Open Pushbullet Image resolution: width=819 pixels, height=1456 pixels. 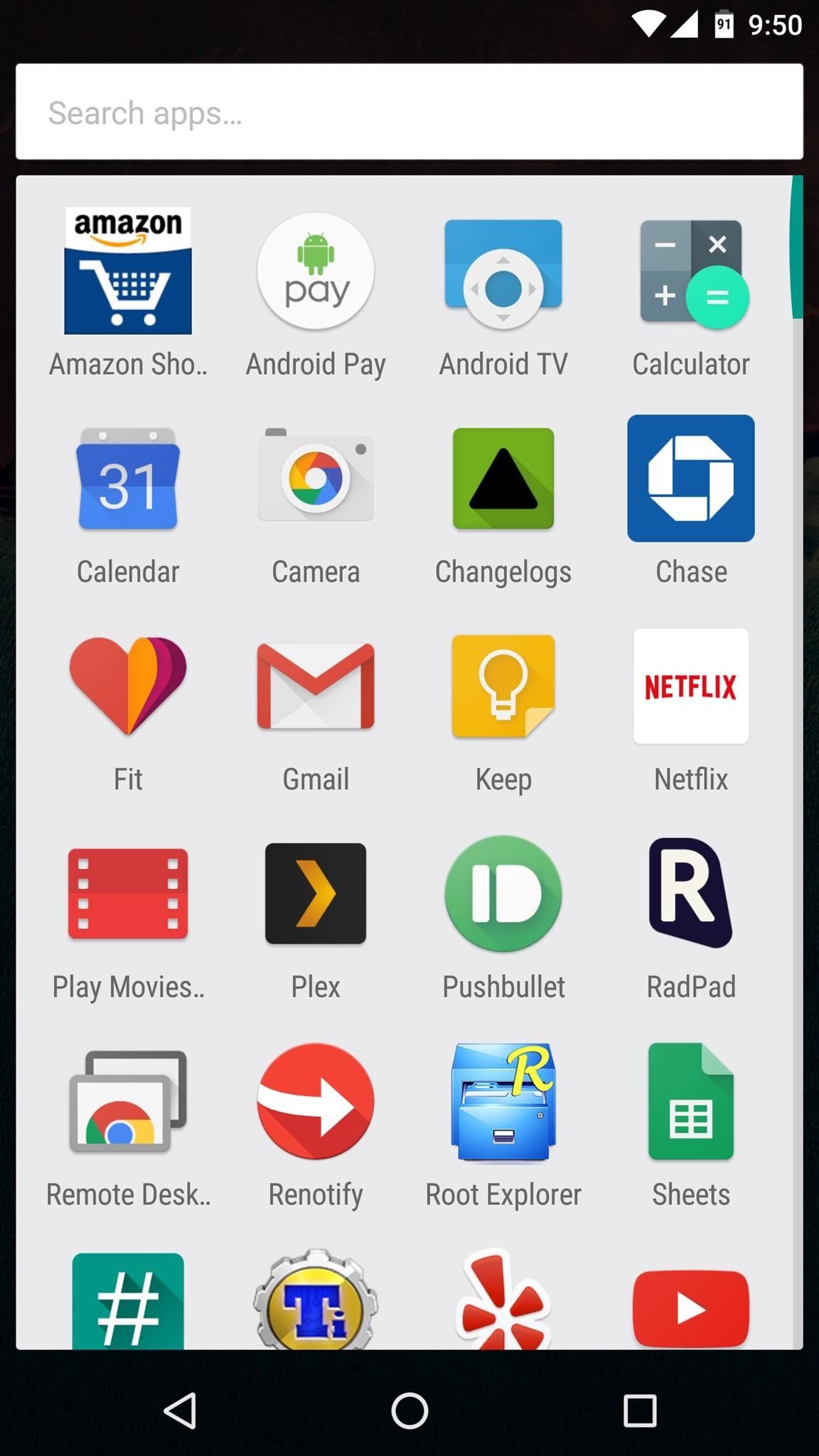pos(503,894)
